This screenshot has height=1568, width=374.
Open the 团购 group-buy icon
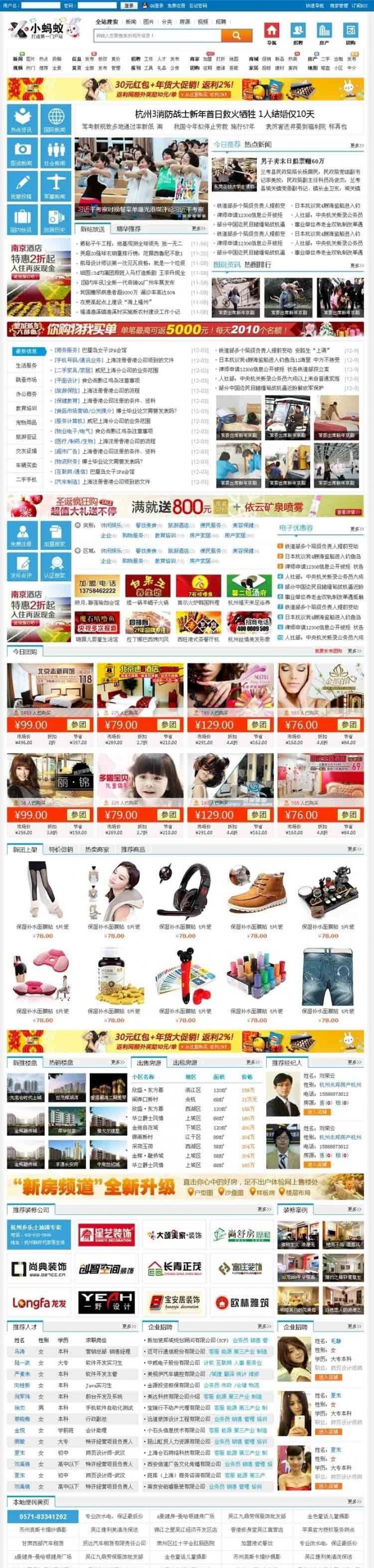click(350, 30)
